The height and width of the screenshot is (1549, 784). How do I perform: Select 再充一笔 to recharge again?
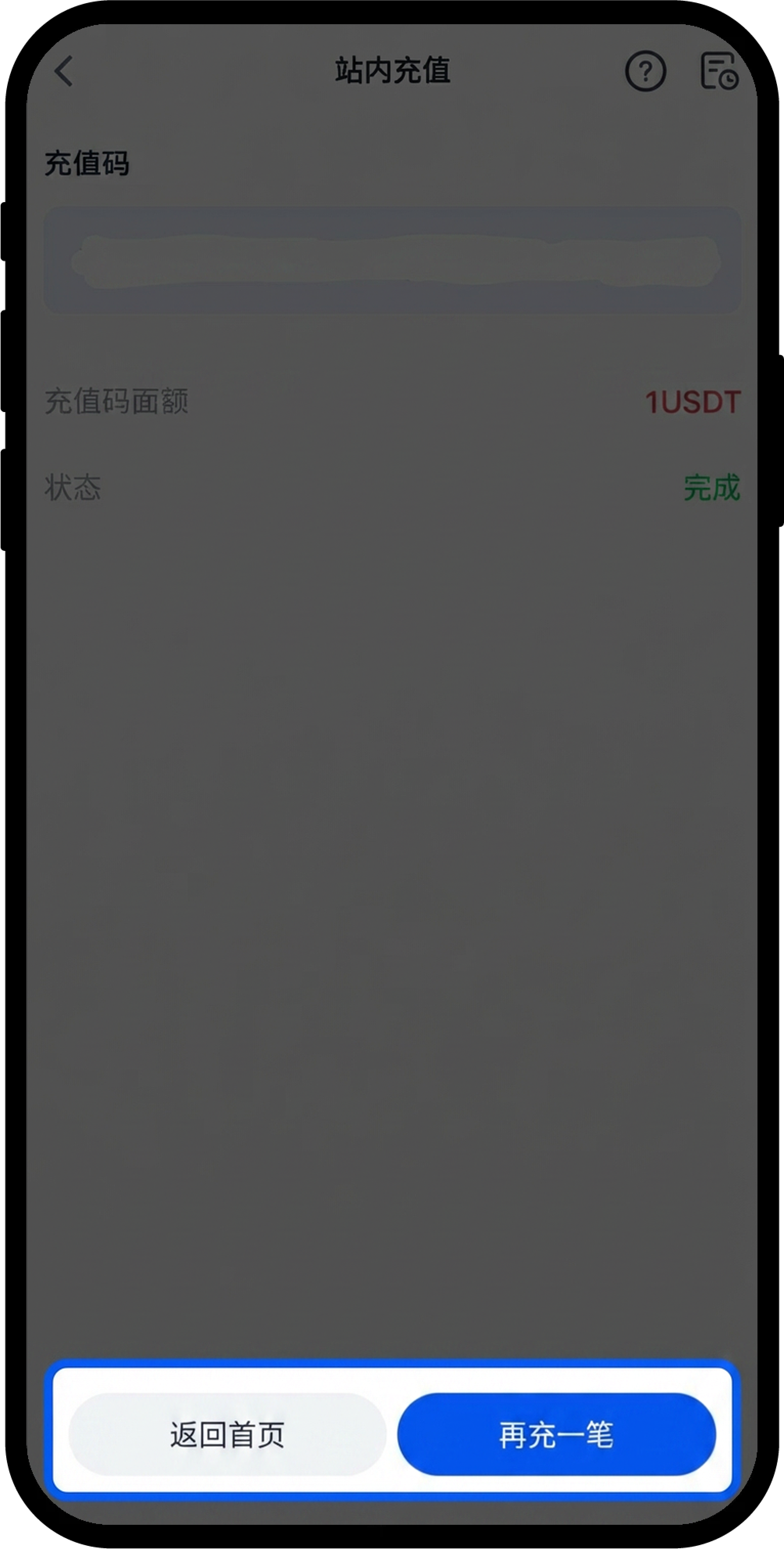pyautogui.click(x=556, y=1434)
